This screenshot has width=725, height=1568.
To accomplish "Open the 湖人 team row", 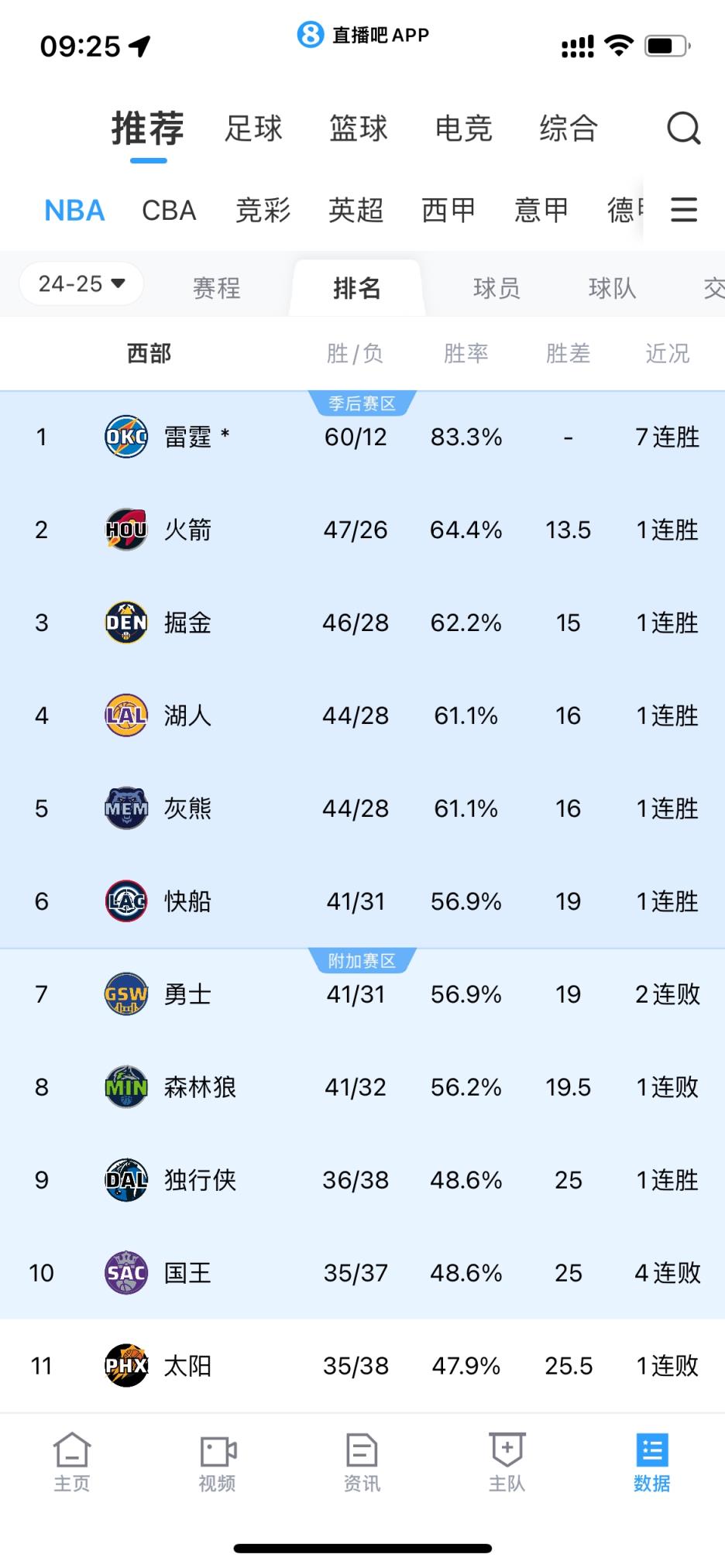I will [362, 715].
